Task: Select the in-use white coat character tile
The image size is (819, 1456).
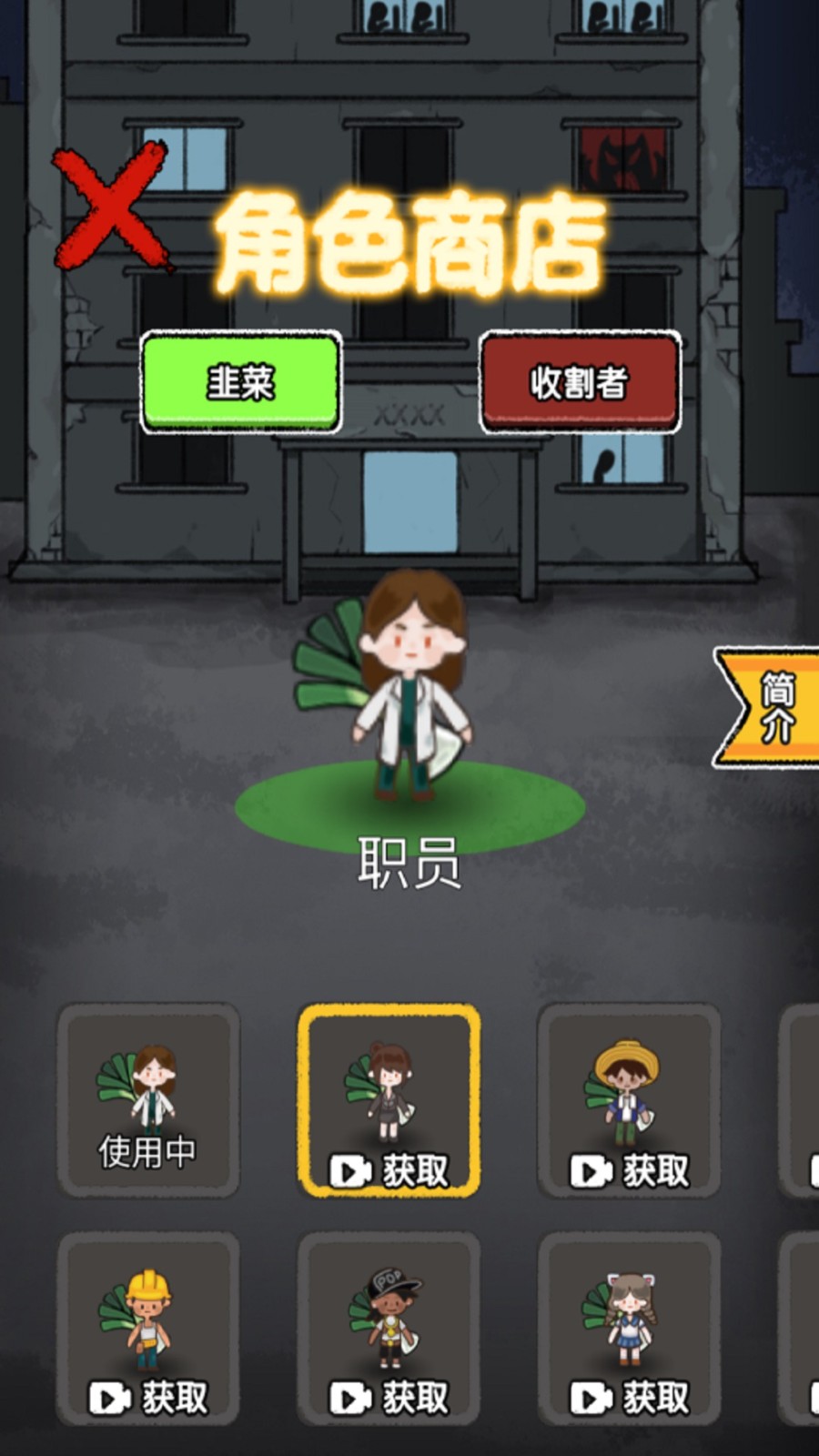Action: click(148, 1100)
